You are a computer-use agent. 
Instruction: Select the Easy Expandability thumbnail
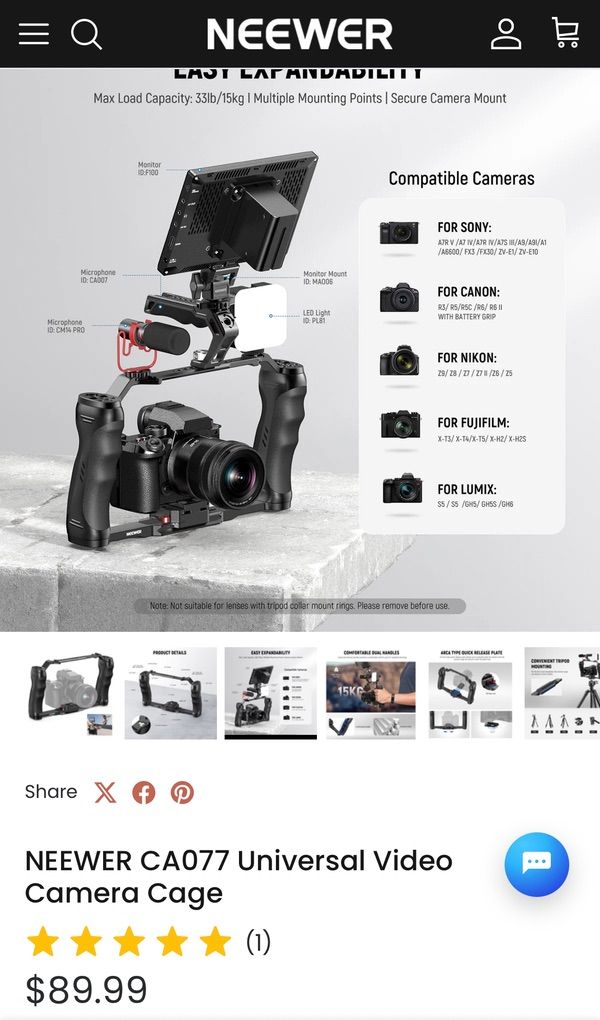click(270, 693)
